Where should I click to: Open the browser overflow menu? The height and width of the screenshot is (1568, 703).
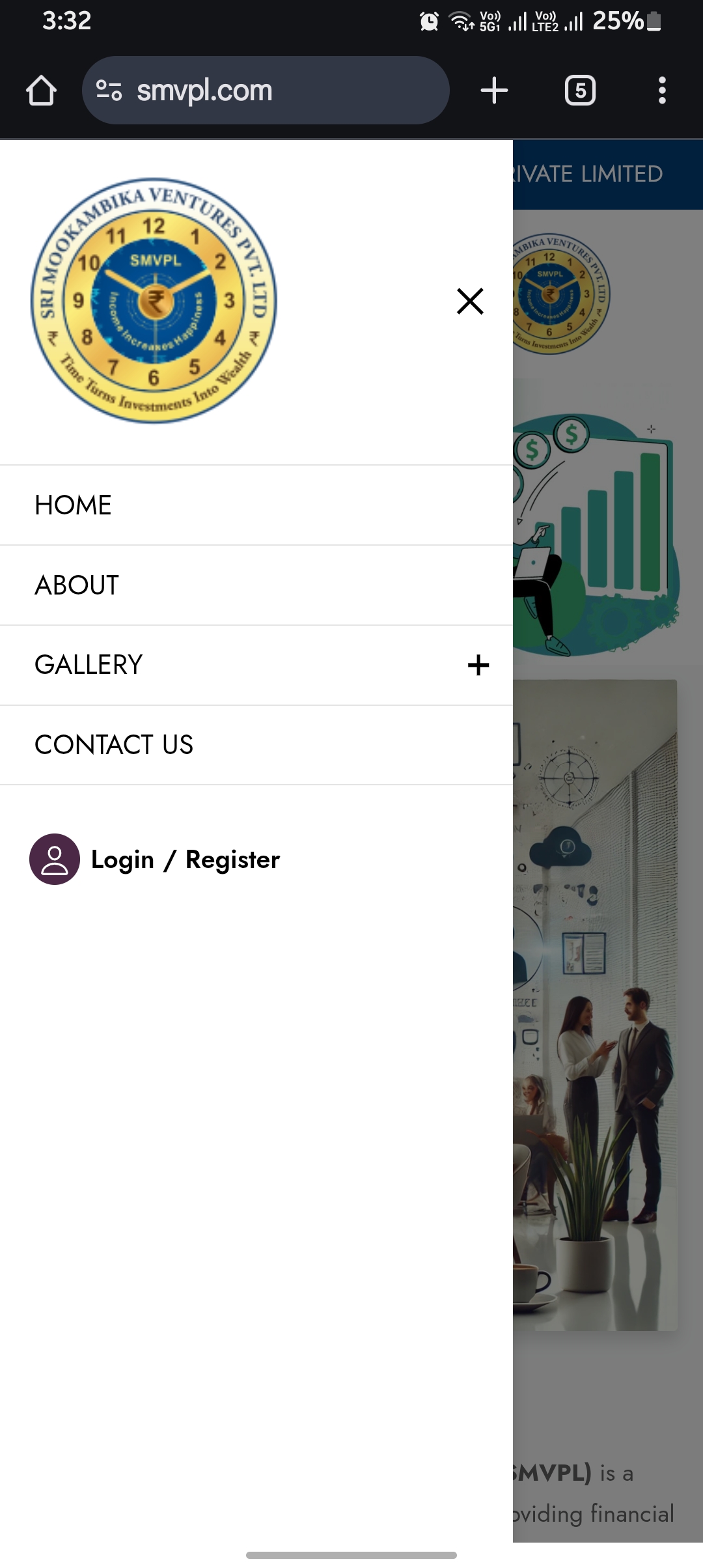(x=662, y=91)
